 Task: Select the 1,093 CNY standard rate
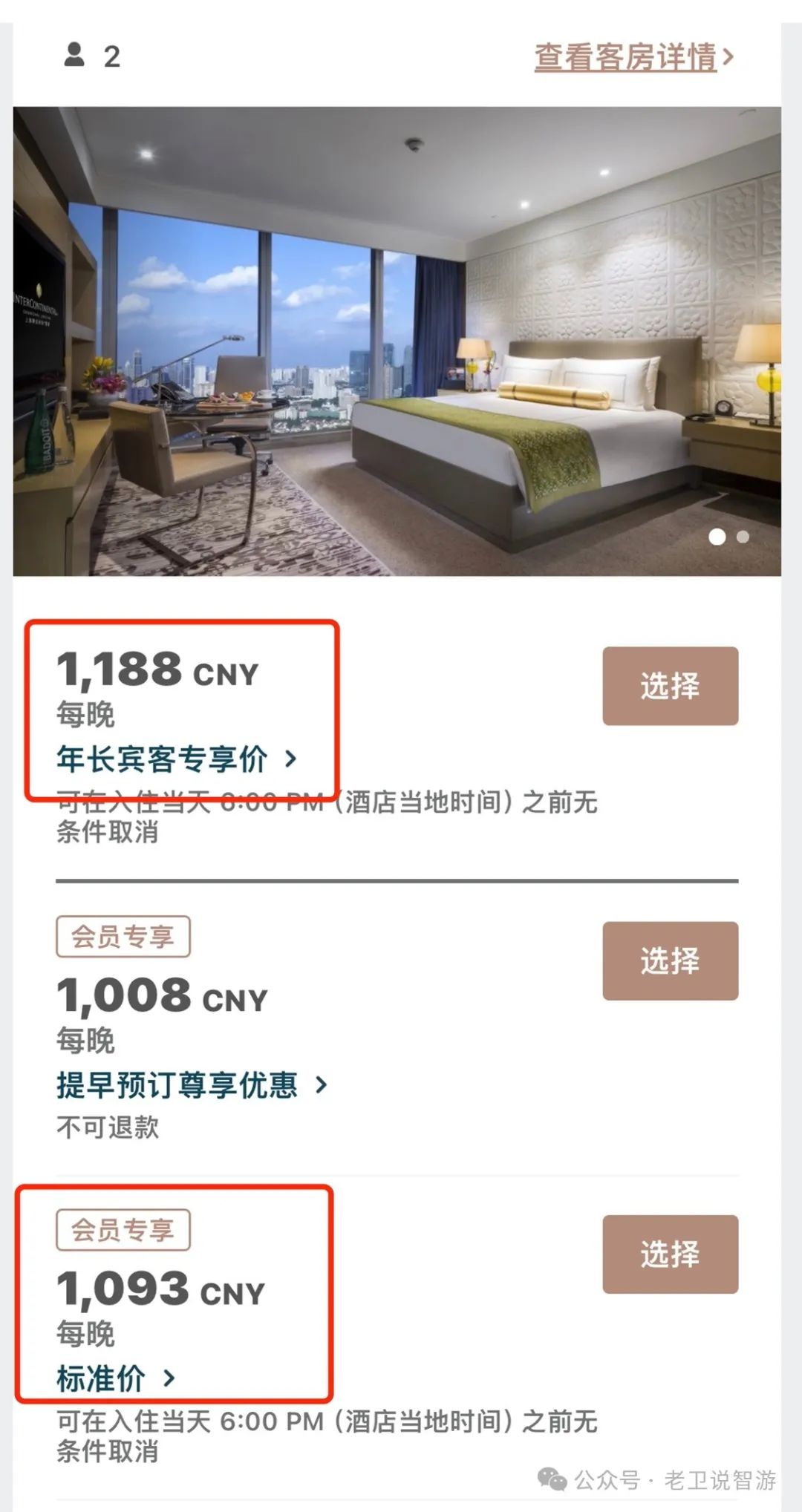point(670,1254)
